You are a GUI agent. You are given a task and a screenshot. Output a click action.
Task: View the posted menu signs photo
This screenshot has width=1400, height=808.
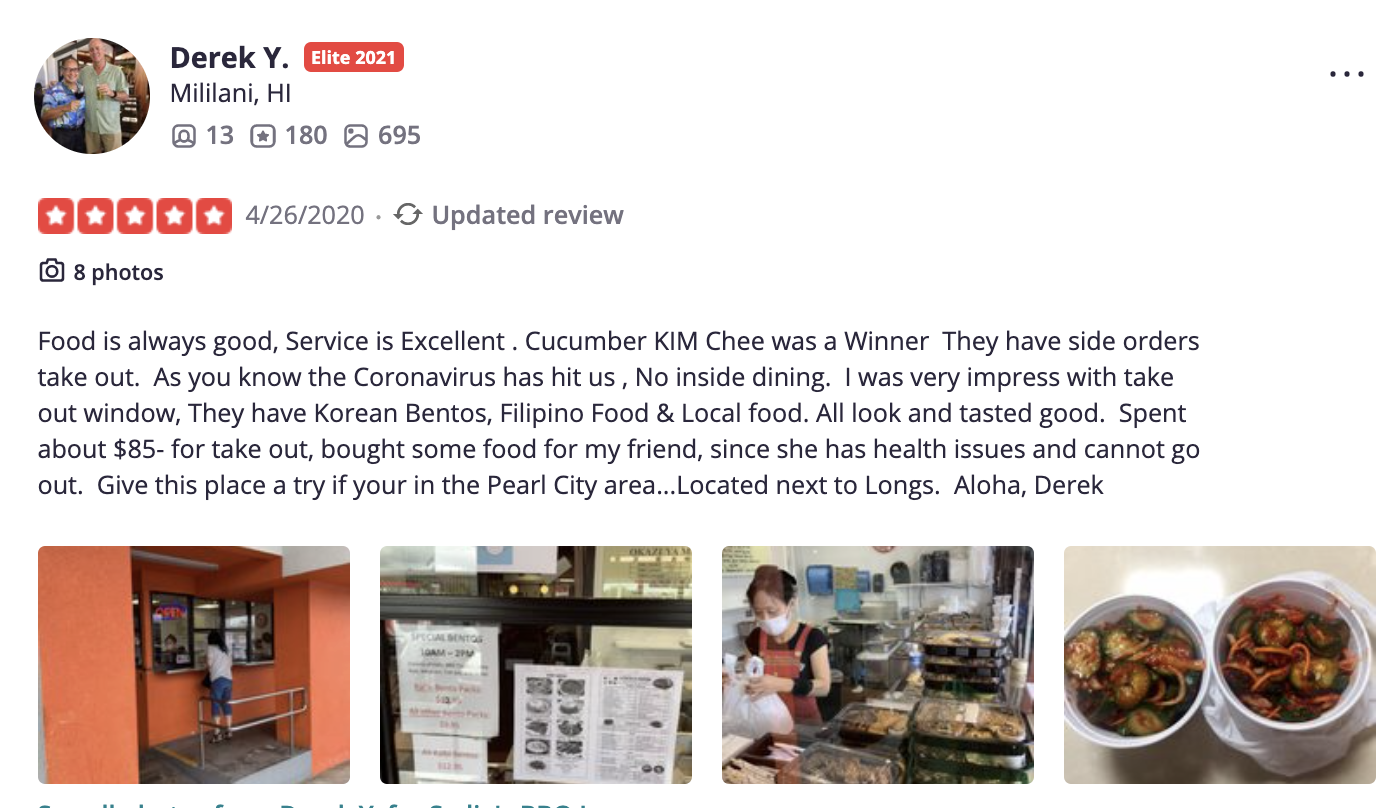pyautogui.click(x=536, y=664)
